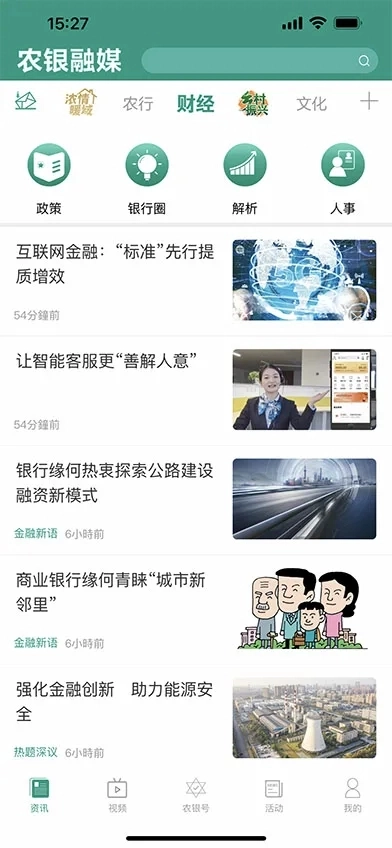Open the article 强化金融创新 助力能源安全
Viewport: 392px width, 848px height.
tap(196, 718)
